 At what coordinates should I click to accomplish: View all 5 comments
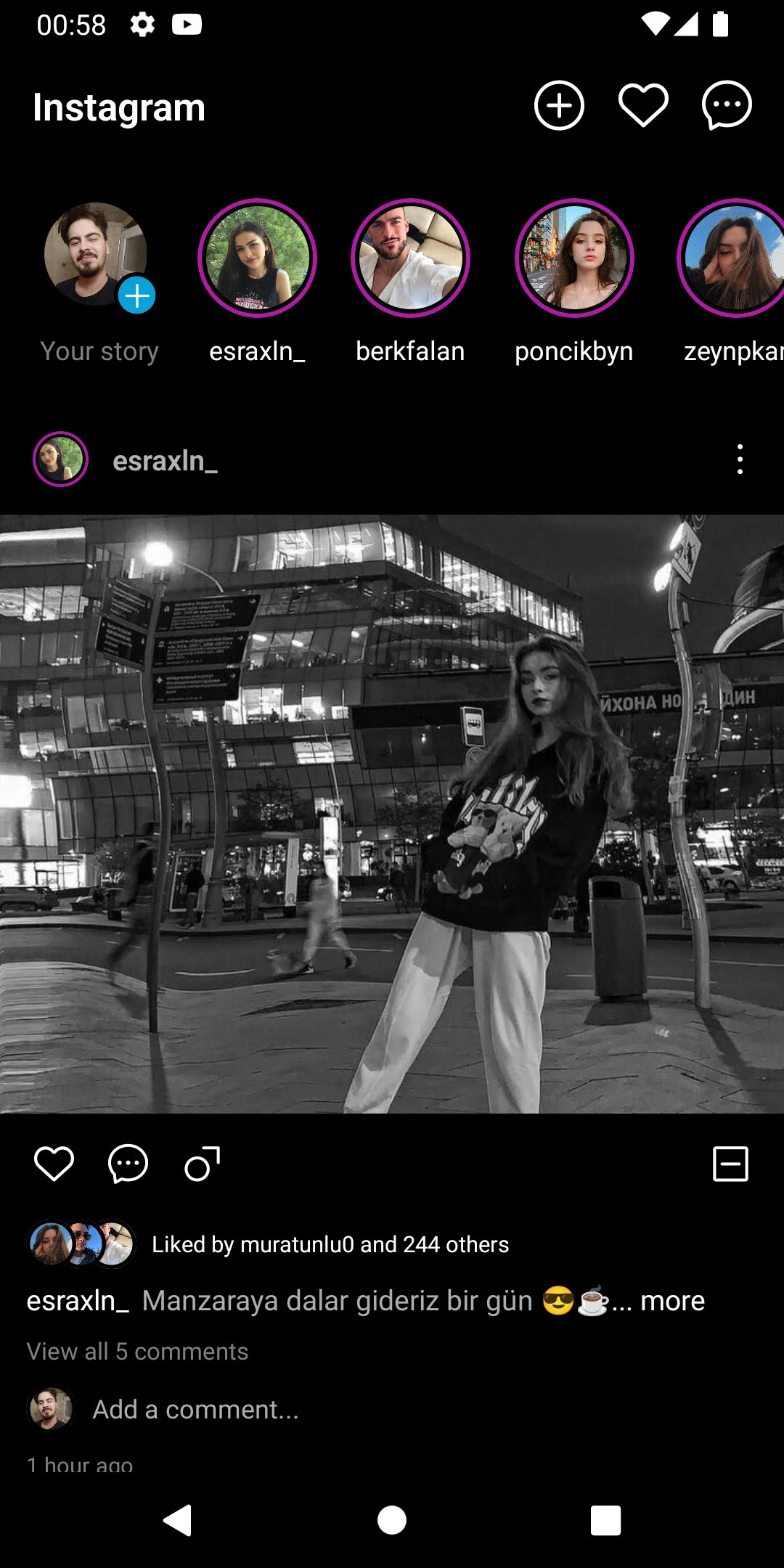coord(138,1352)
